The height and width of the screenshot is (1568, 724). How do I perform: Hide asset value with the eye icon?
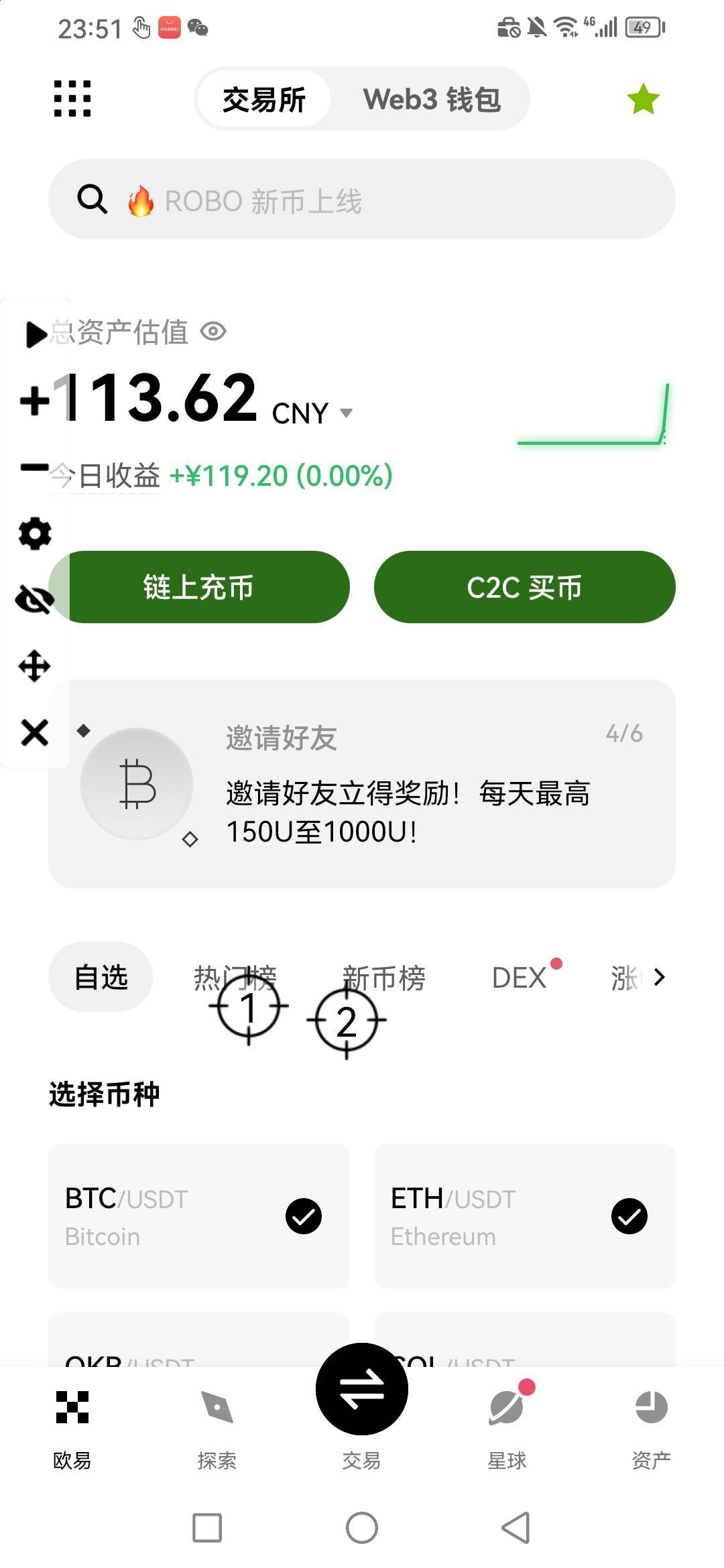[214, 331]
